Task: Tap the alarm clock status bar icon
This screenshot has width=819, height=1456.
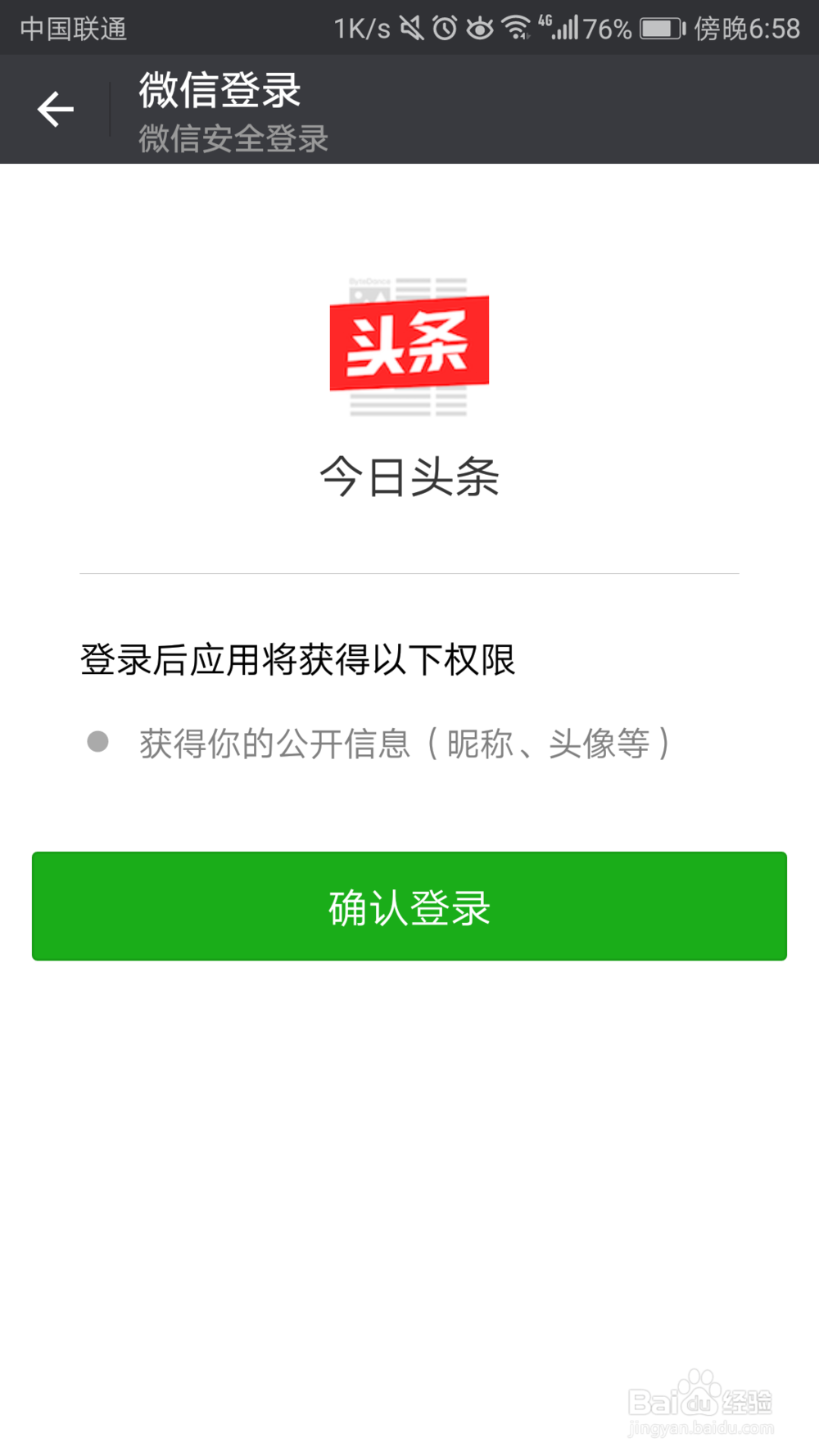Action: pyautogui.click(x=443, y=27)
